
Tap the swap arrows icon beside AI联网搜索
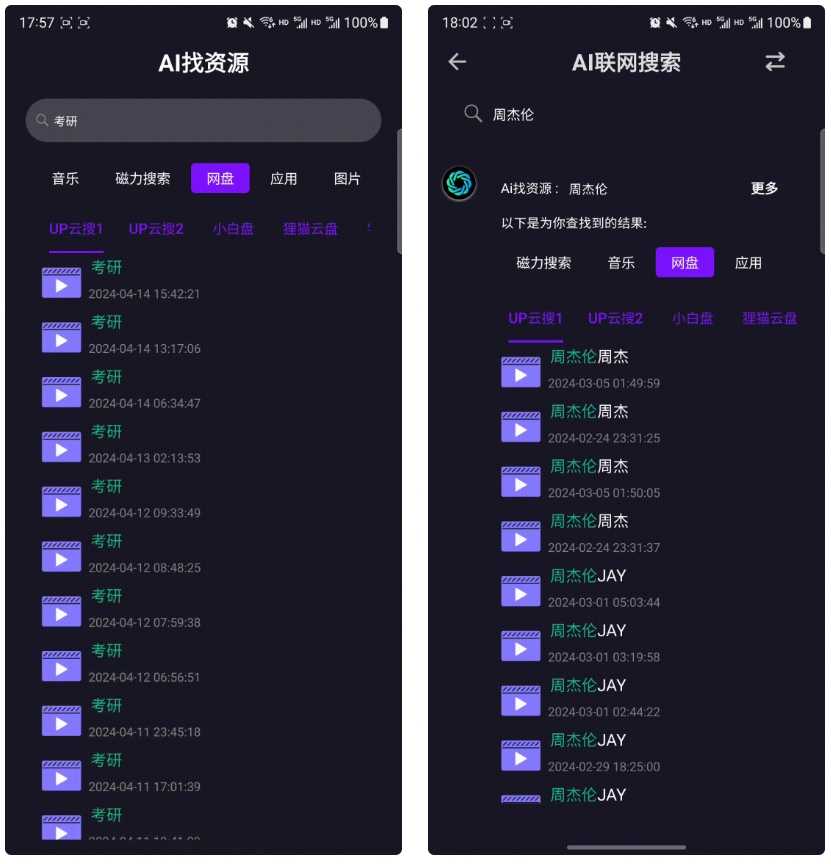(775, 62)
